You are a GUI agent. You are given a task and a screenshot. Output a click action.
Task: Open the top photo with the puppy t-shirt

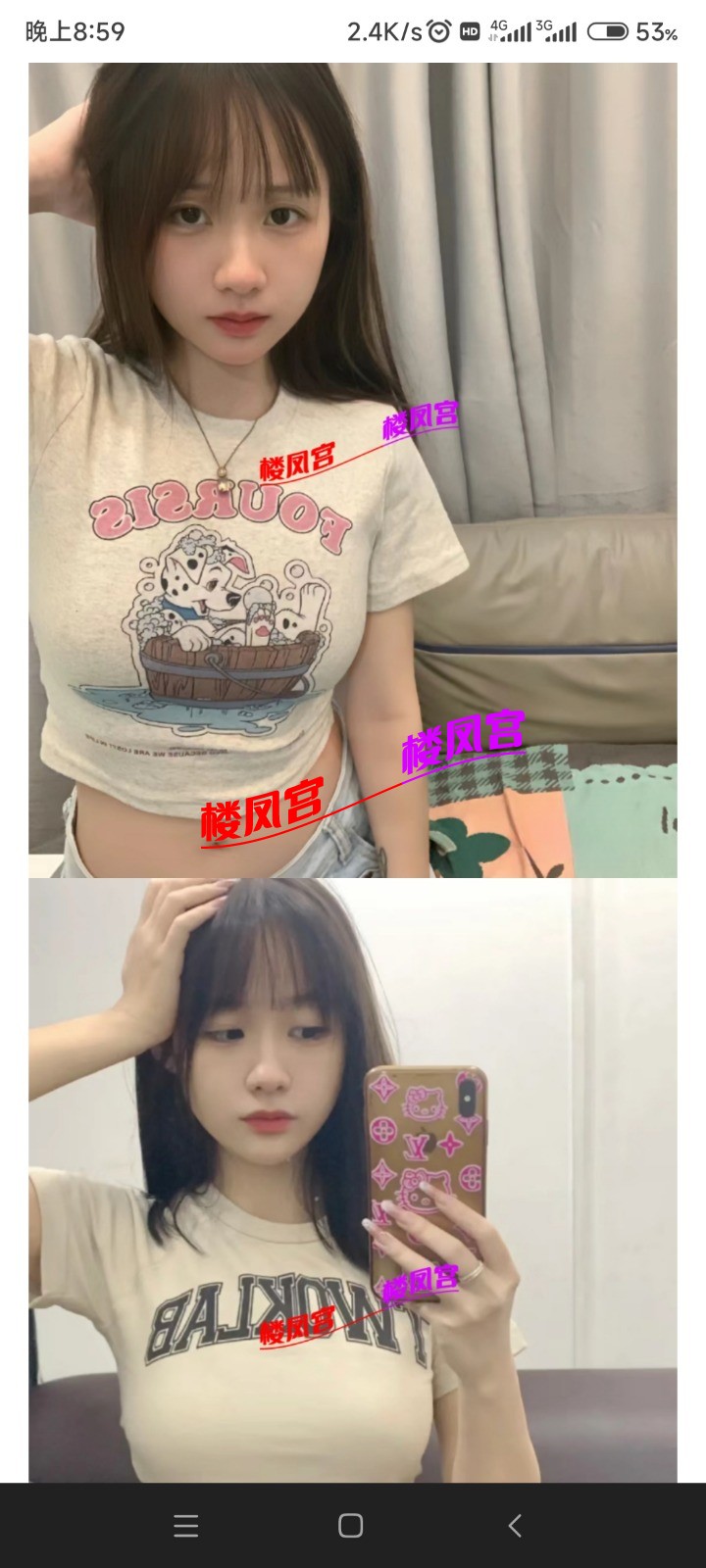[x=353, y=470]
